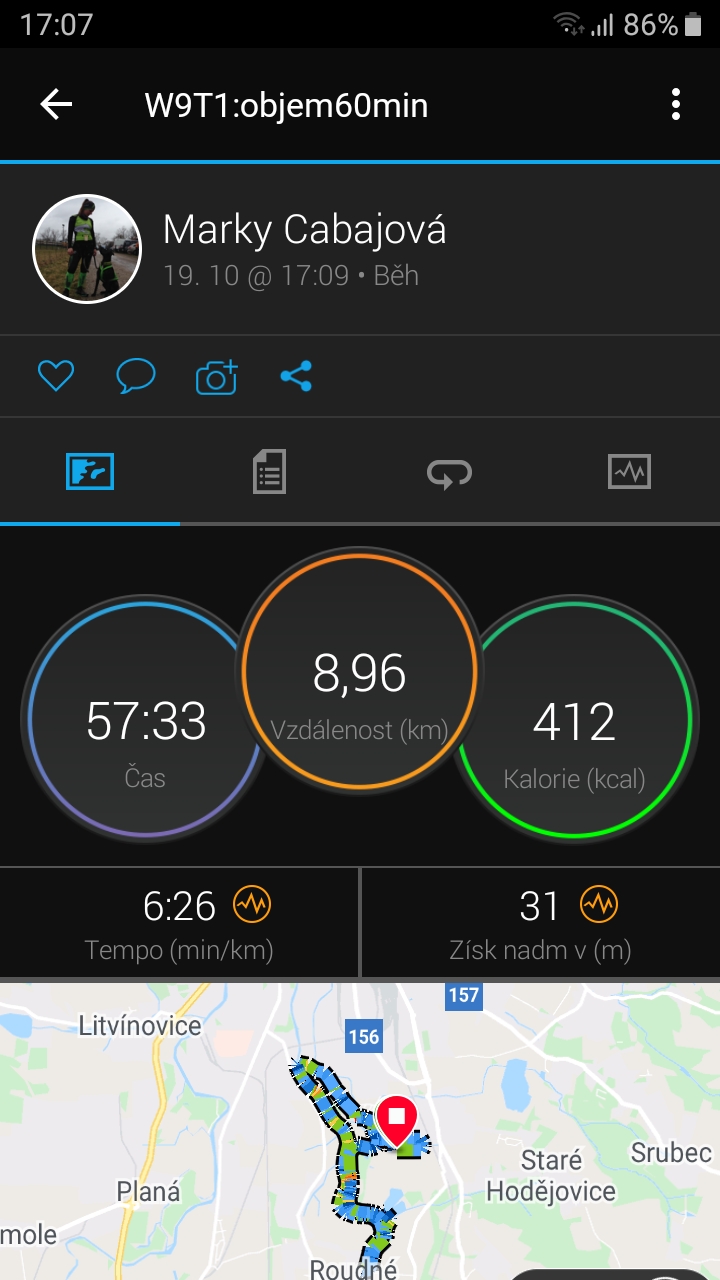Screen dimensions: 720x1280
Task: Tap the Tempo chart icon
Action: 252,905
